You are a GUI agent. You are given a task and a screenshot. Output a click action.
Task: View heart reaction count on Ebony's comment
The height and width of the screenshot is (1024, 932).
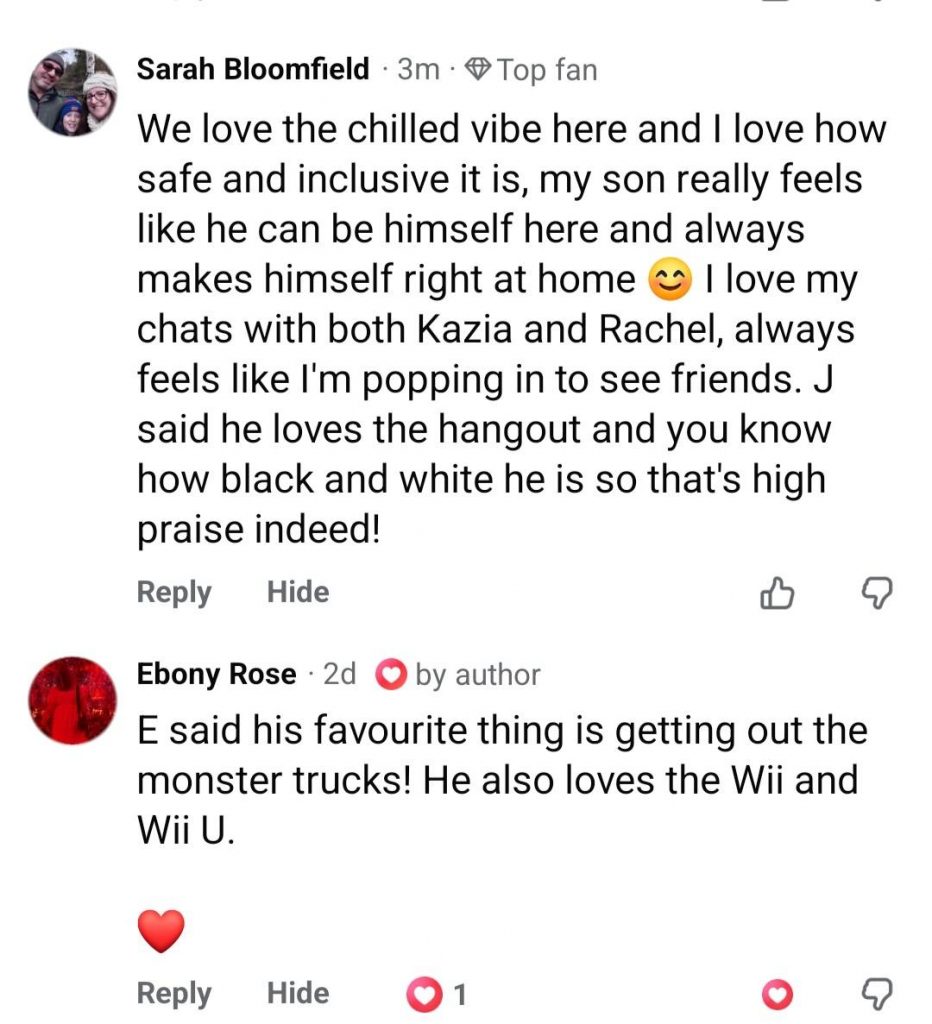coord(437,994)
